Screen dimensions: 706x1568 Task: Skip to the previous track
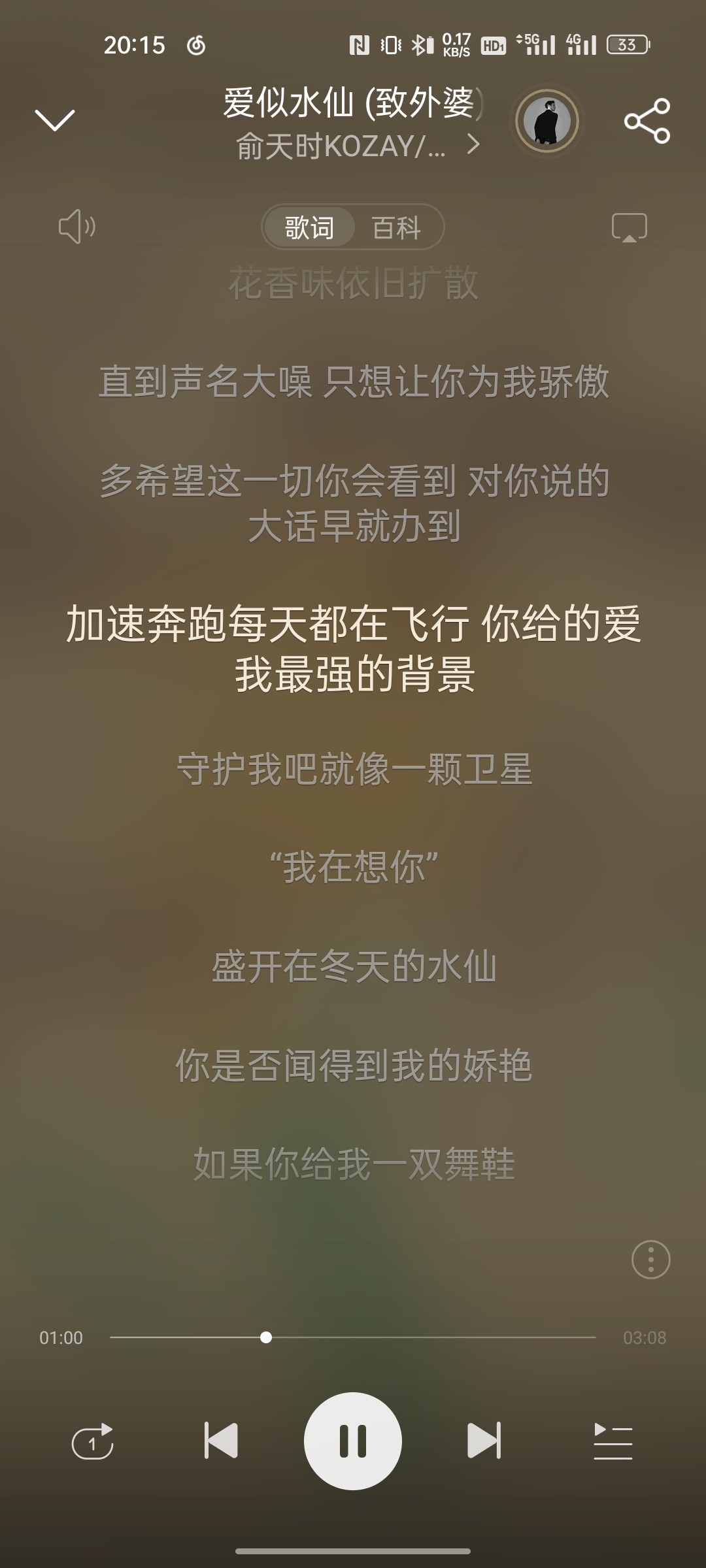tap(221, 1440)
